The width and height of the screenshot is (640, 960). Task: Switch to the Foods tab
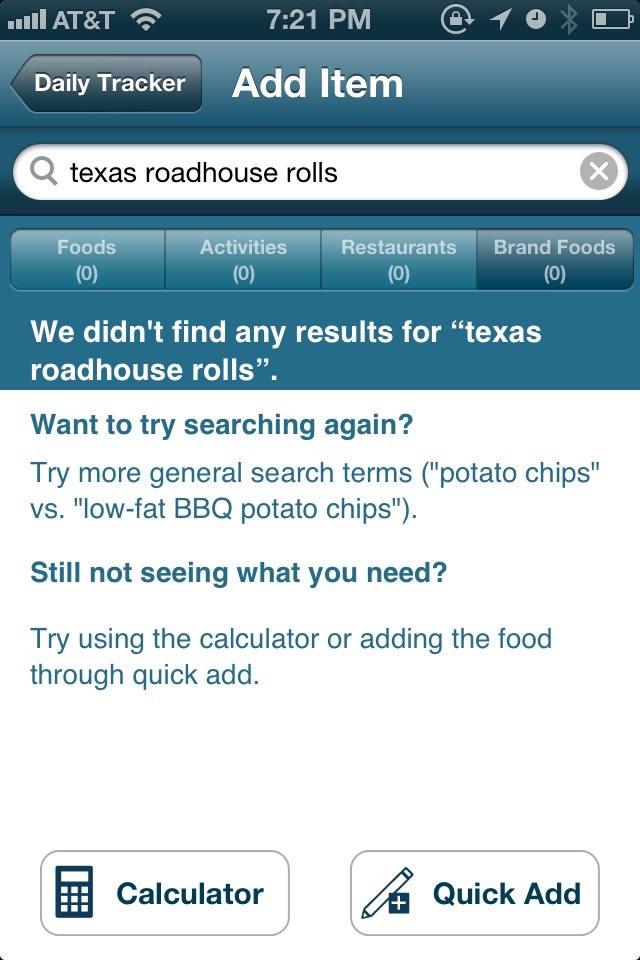[x=87, y=260]
